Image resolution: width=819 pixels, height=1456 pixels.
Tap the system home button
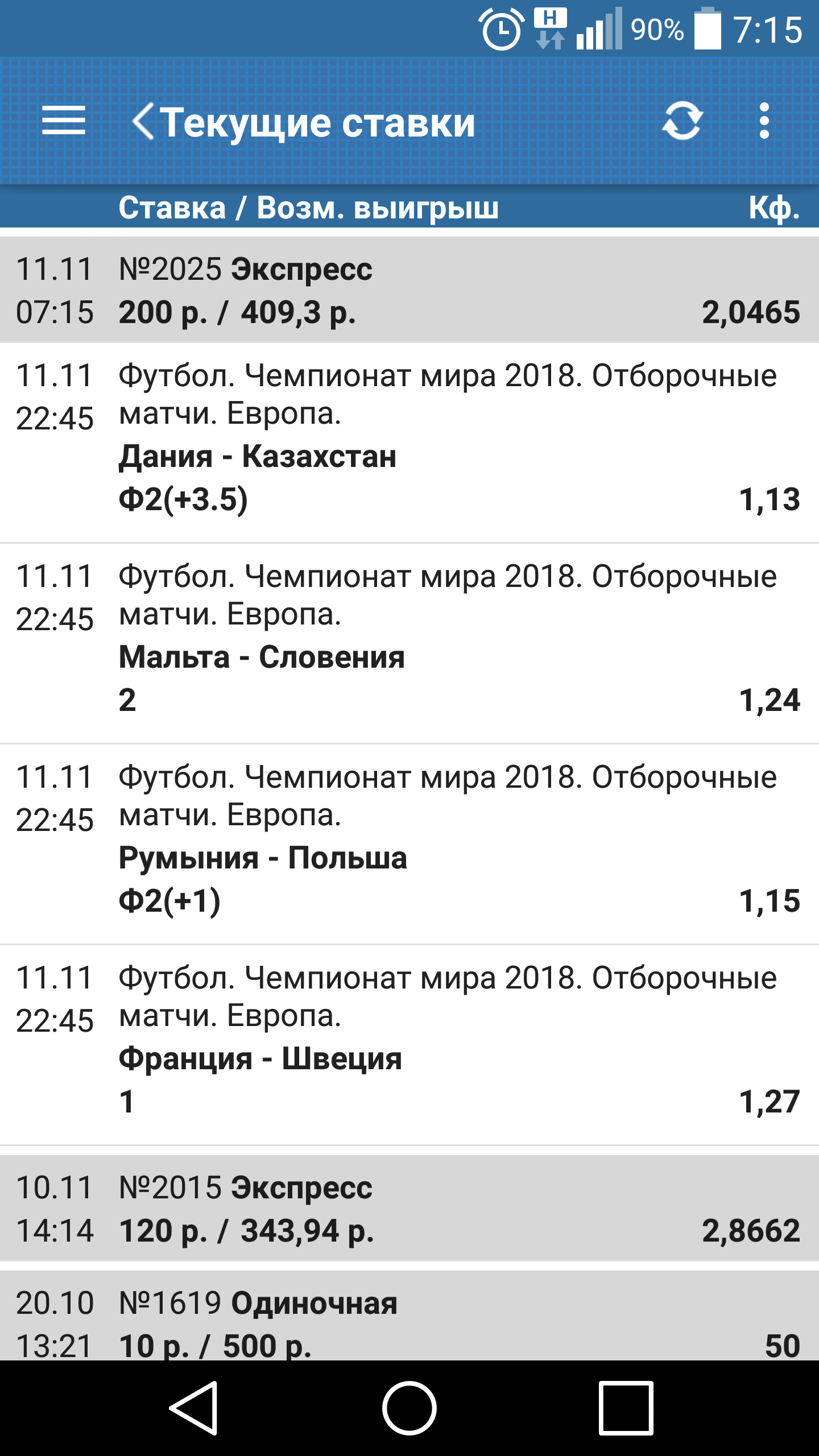point(409,1408)
